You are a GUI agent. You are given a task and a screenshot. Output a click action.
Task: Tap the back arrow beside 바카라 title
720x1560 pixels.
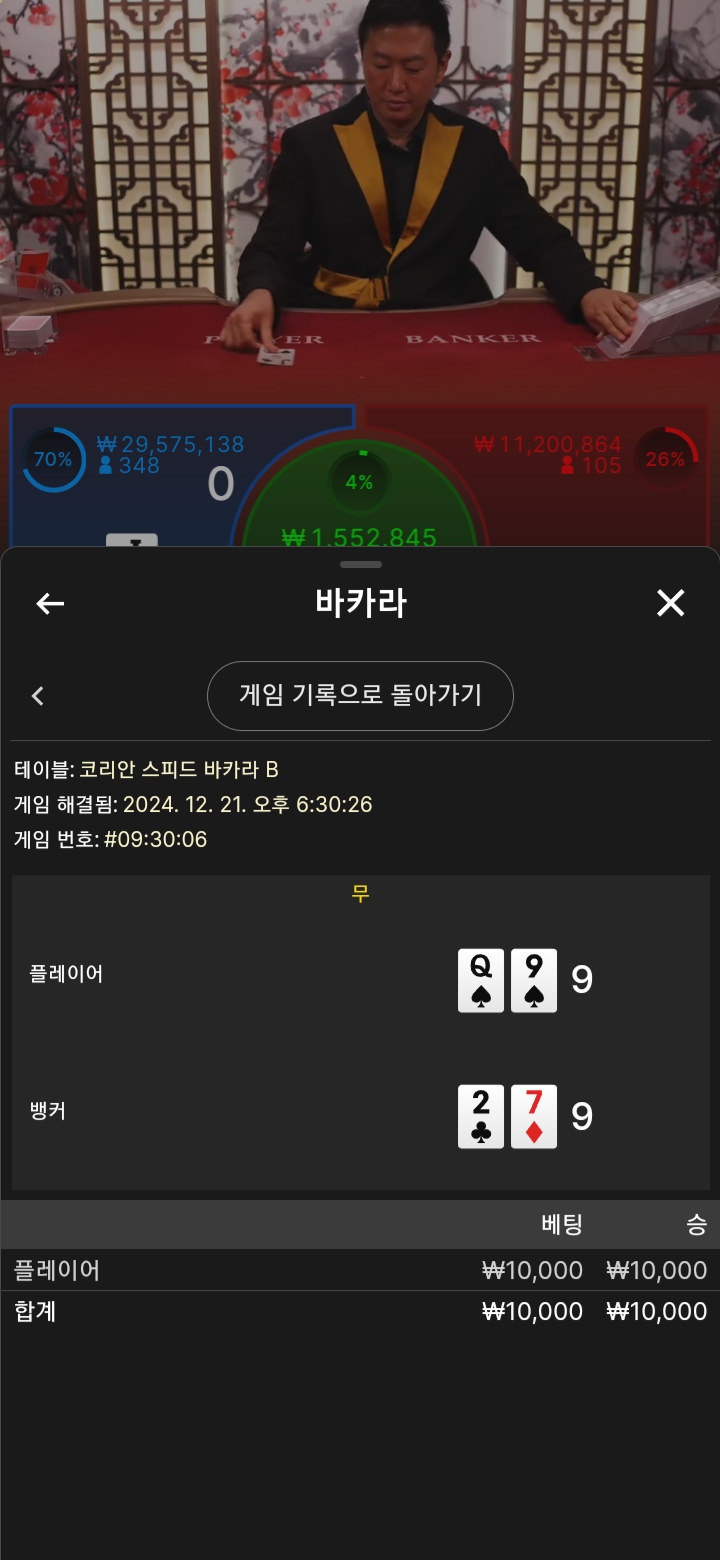pyautogui.click(x=50, y=603)
